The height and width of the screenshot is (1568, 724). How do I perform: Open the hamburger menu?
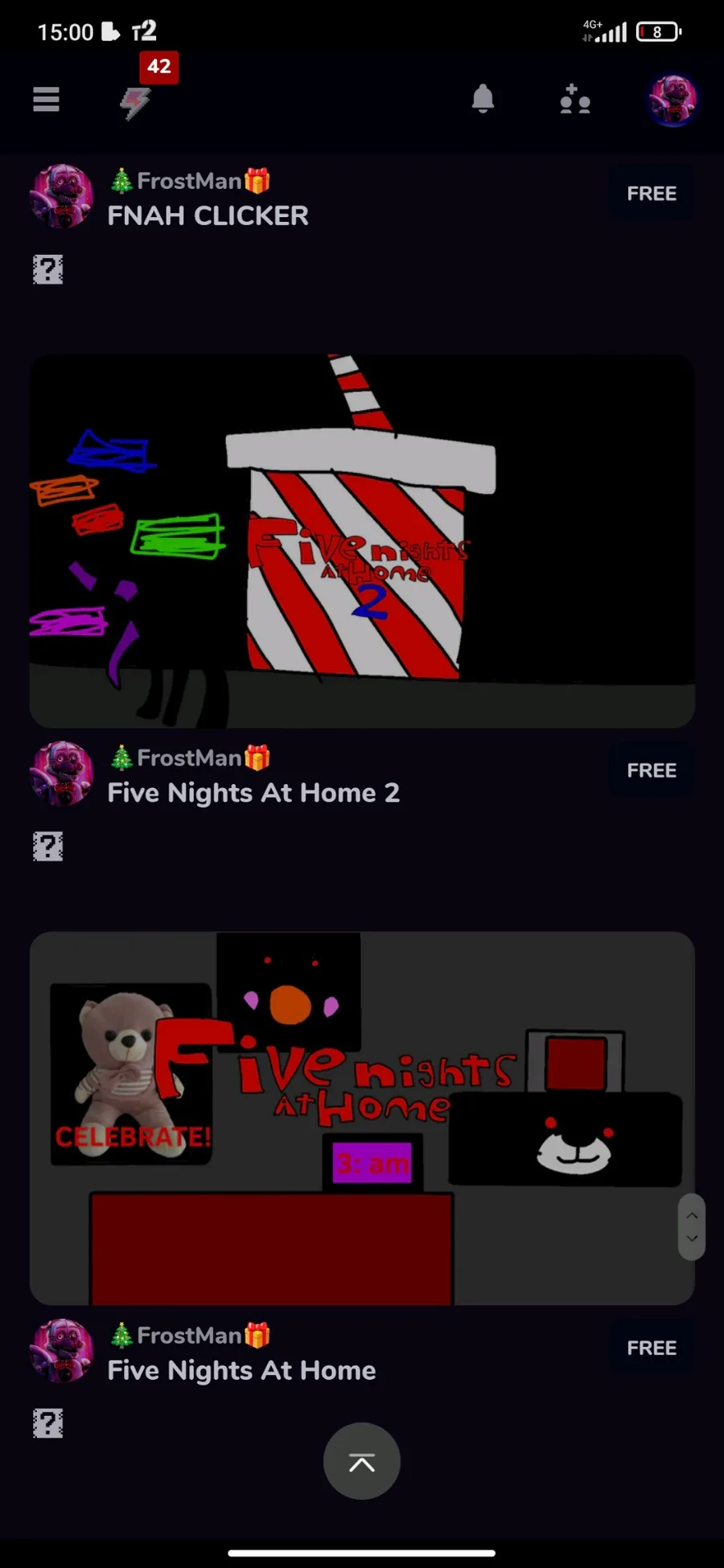[46, 99]
